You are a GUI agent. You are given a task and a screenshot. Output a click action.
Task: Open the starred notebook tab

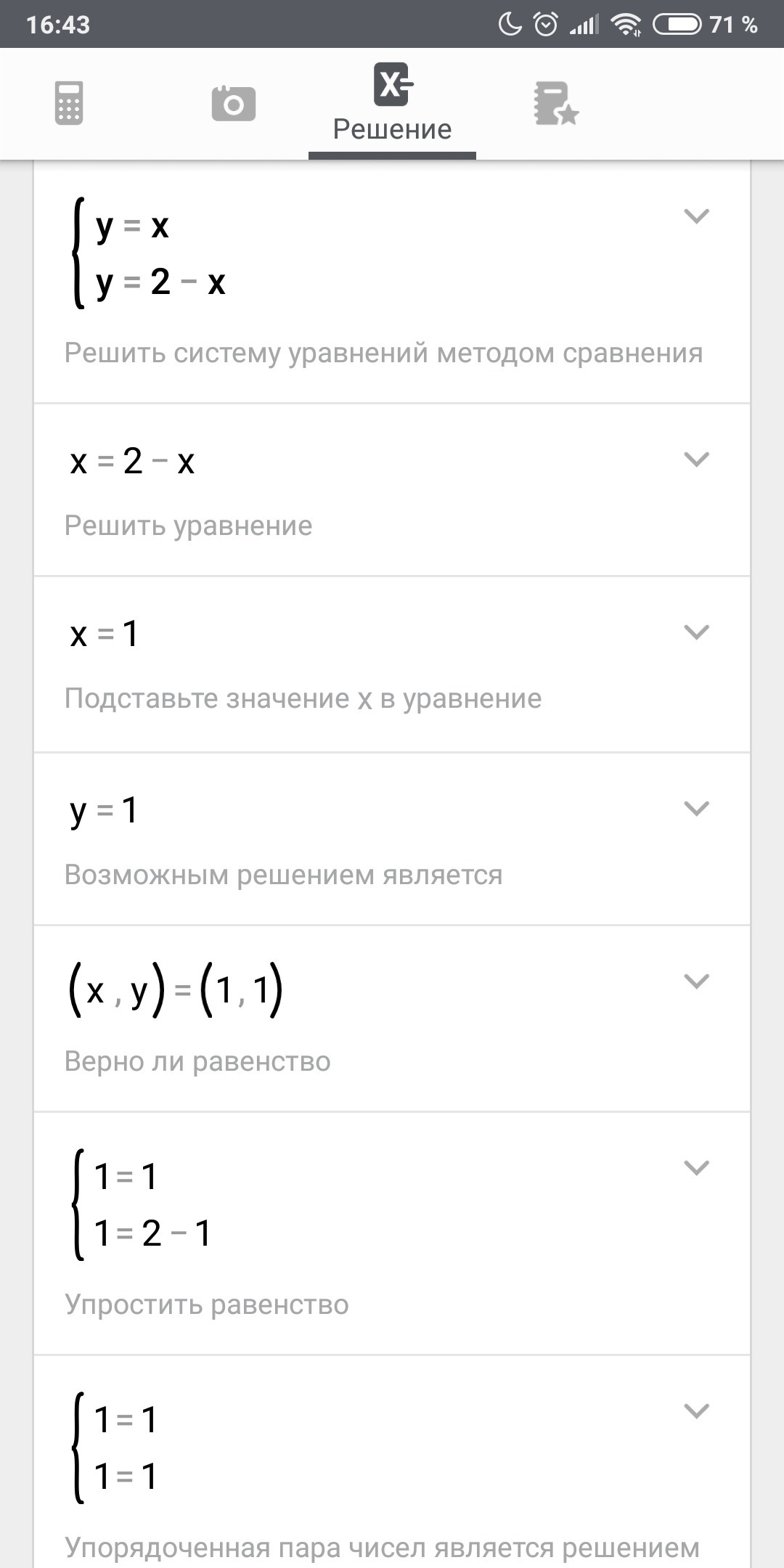click(555, 104)
